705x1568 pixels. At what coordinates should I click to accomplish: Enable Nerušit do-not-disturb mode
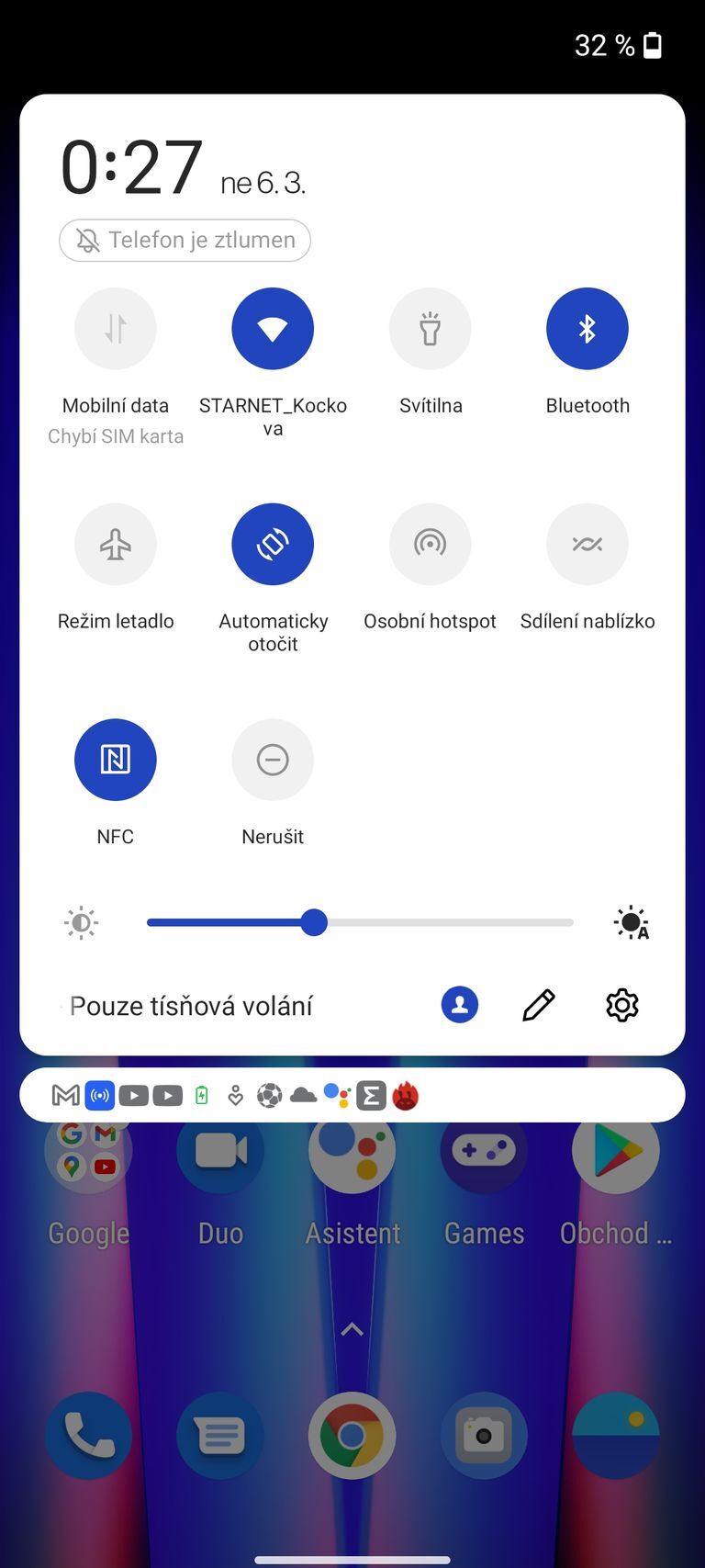pyautogui.click(x=273, y=760)
